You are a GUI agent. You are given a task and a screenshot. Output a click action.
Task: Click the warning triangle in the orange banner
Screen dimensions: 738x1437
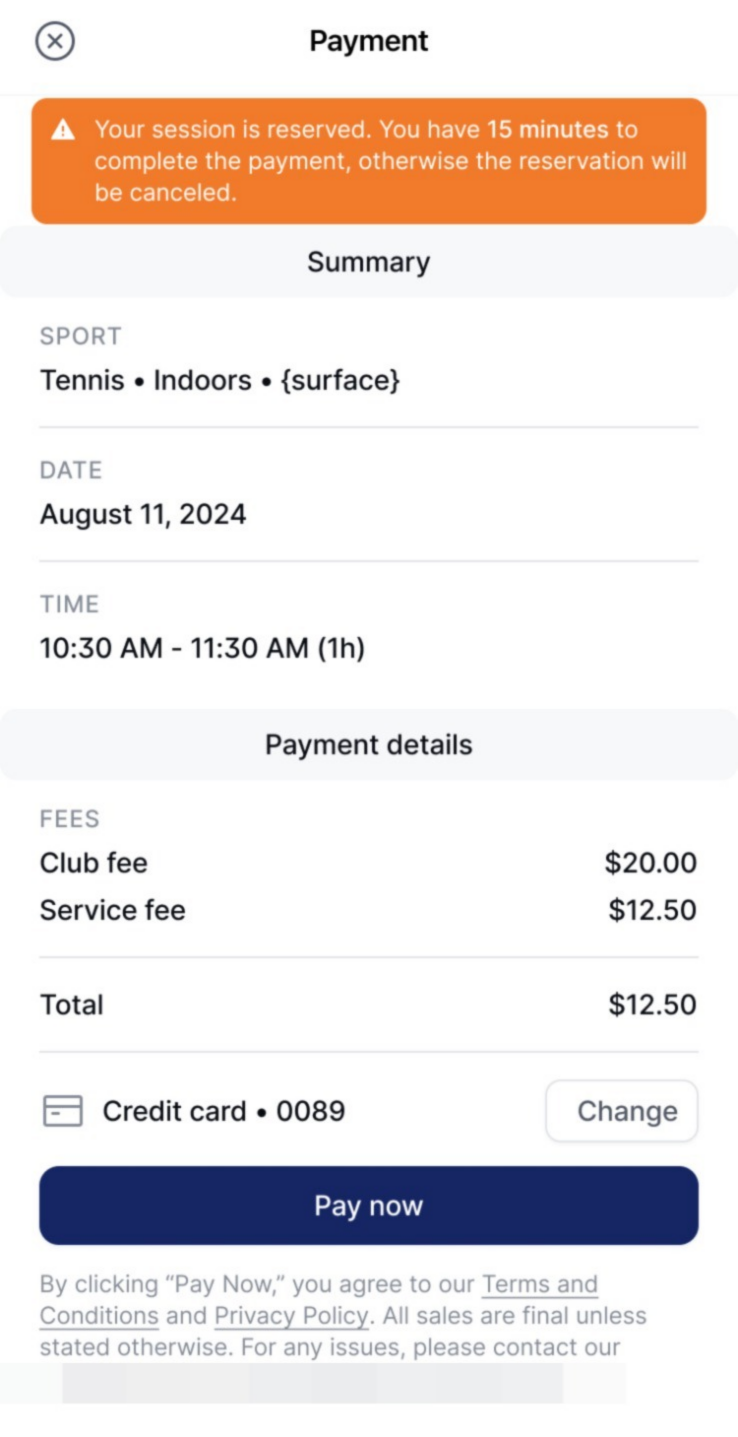pos(62,128)
